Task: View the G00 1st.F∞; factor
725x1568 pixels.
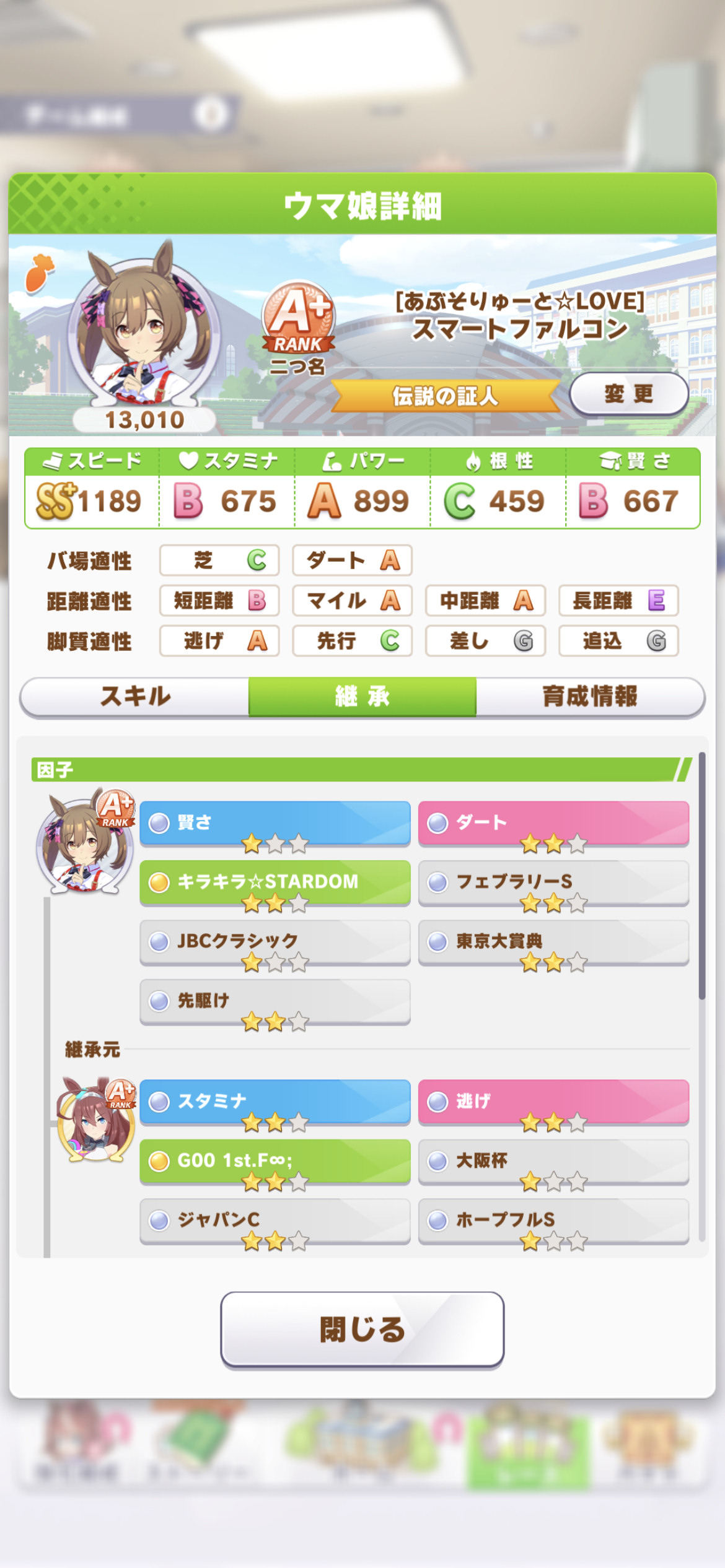Action: pos(275,1161)
